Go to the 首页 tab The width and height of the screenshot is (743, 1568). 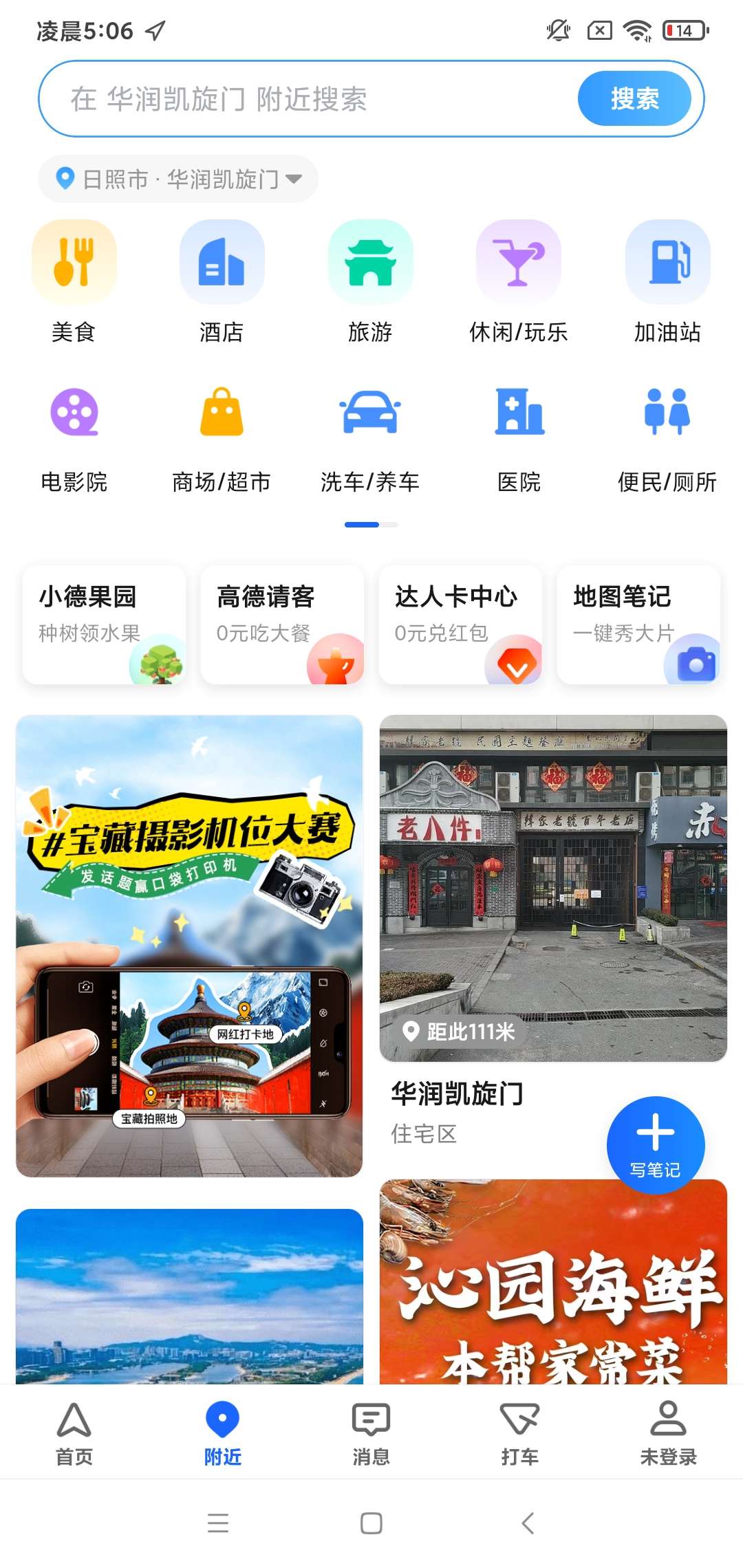74,1432
